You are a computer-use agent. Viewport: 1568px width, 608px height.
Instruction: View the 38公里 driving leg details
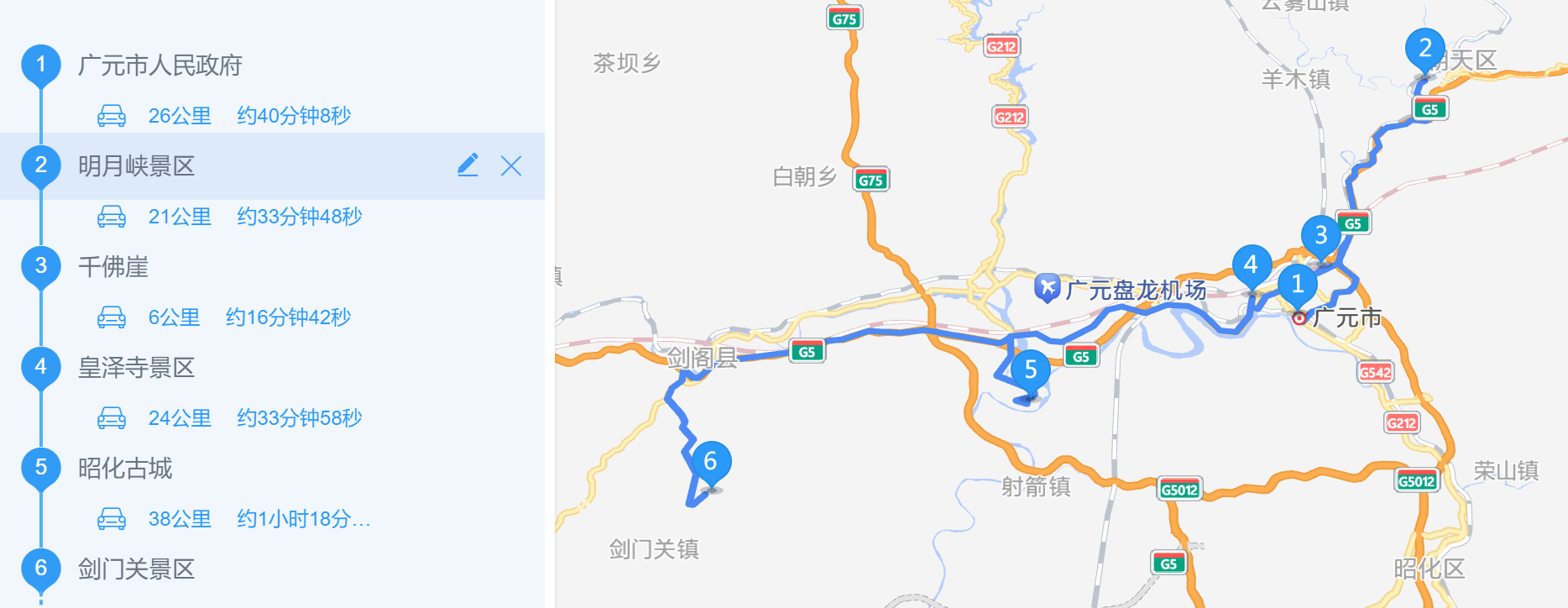click(233, 519)
